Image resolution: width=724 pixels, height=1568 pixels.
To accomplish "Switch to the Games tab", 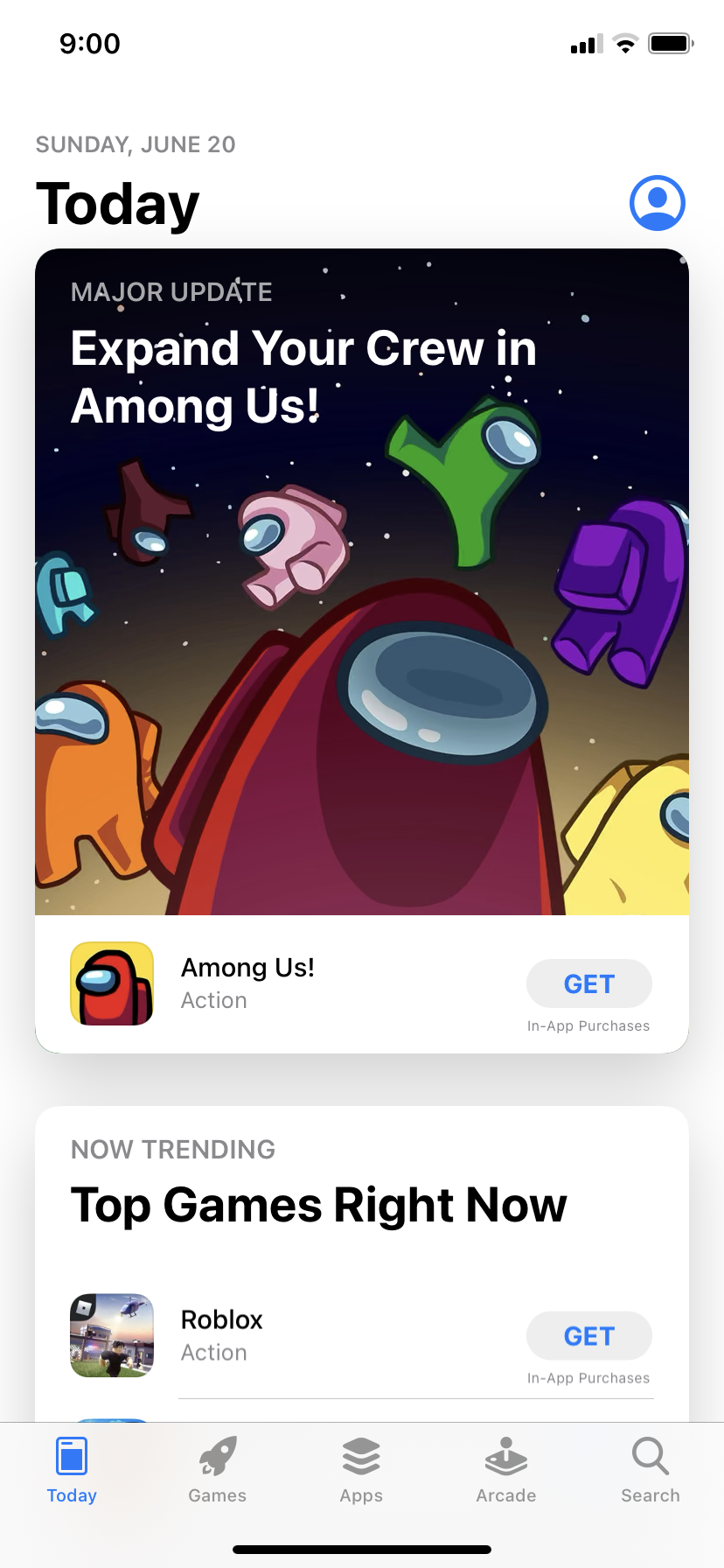I will (217, 1470).
